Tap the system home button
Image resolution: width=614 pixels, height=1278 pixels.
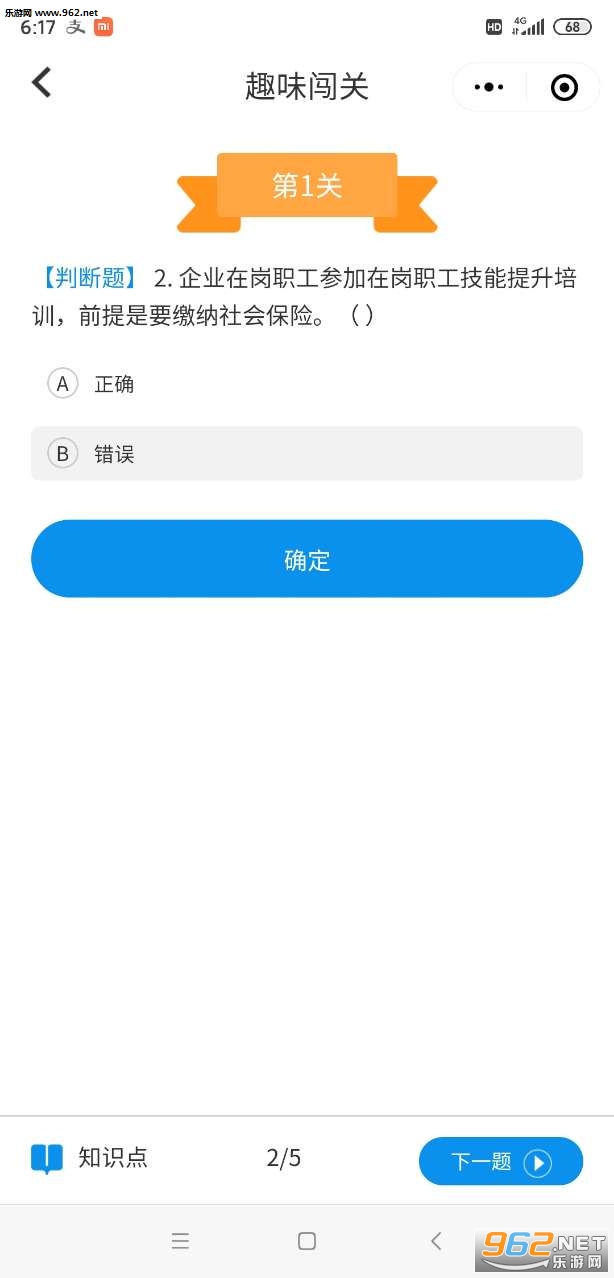pos(307,1241)
